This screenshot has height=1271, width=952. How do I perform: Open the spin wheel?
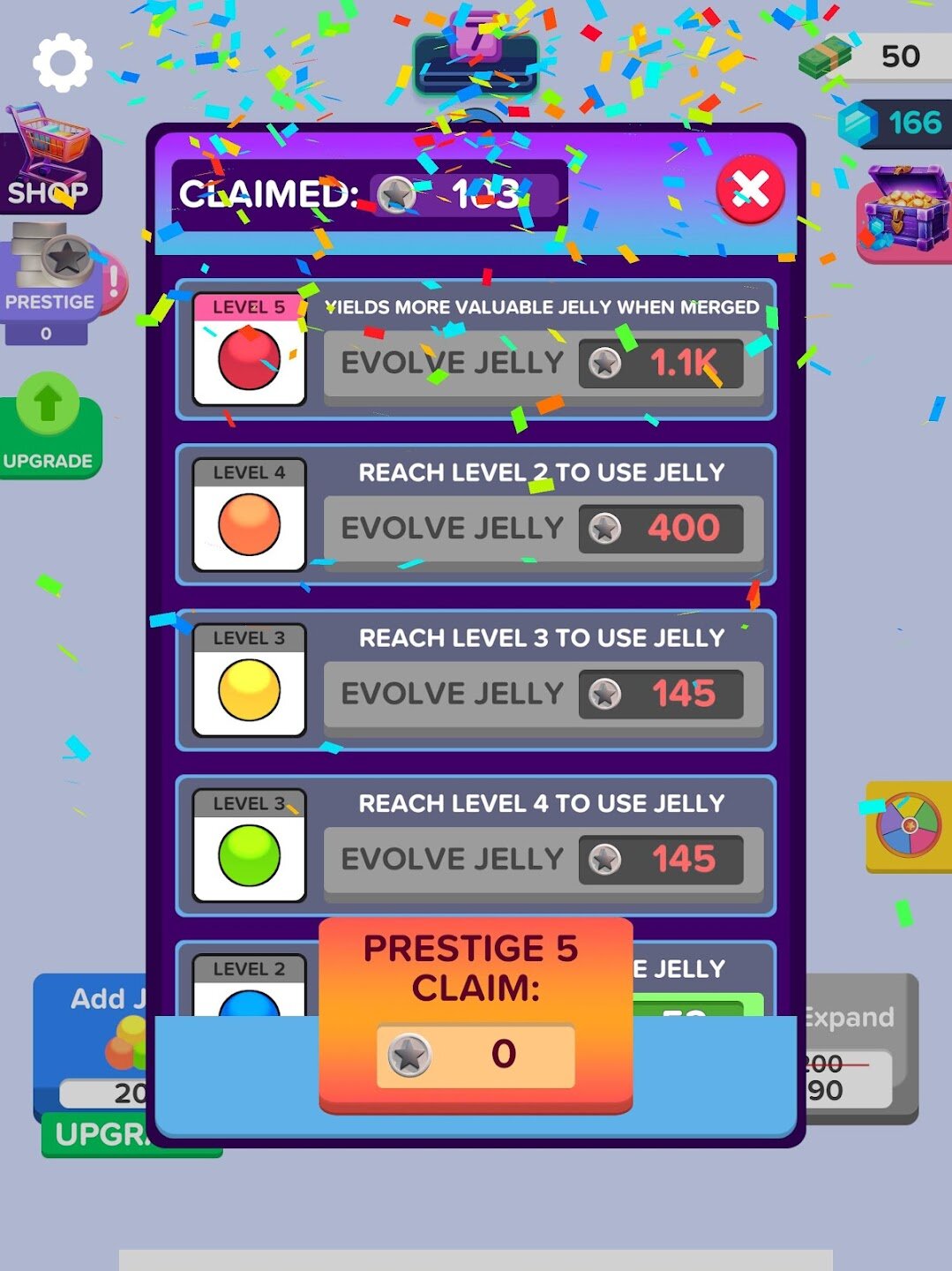tap(909, 826)
